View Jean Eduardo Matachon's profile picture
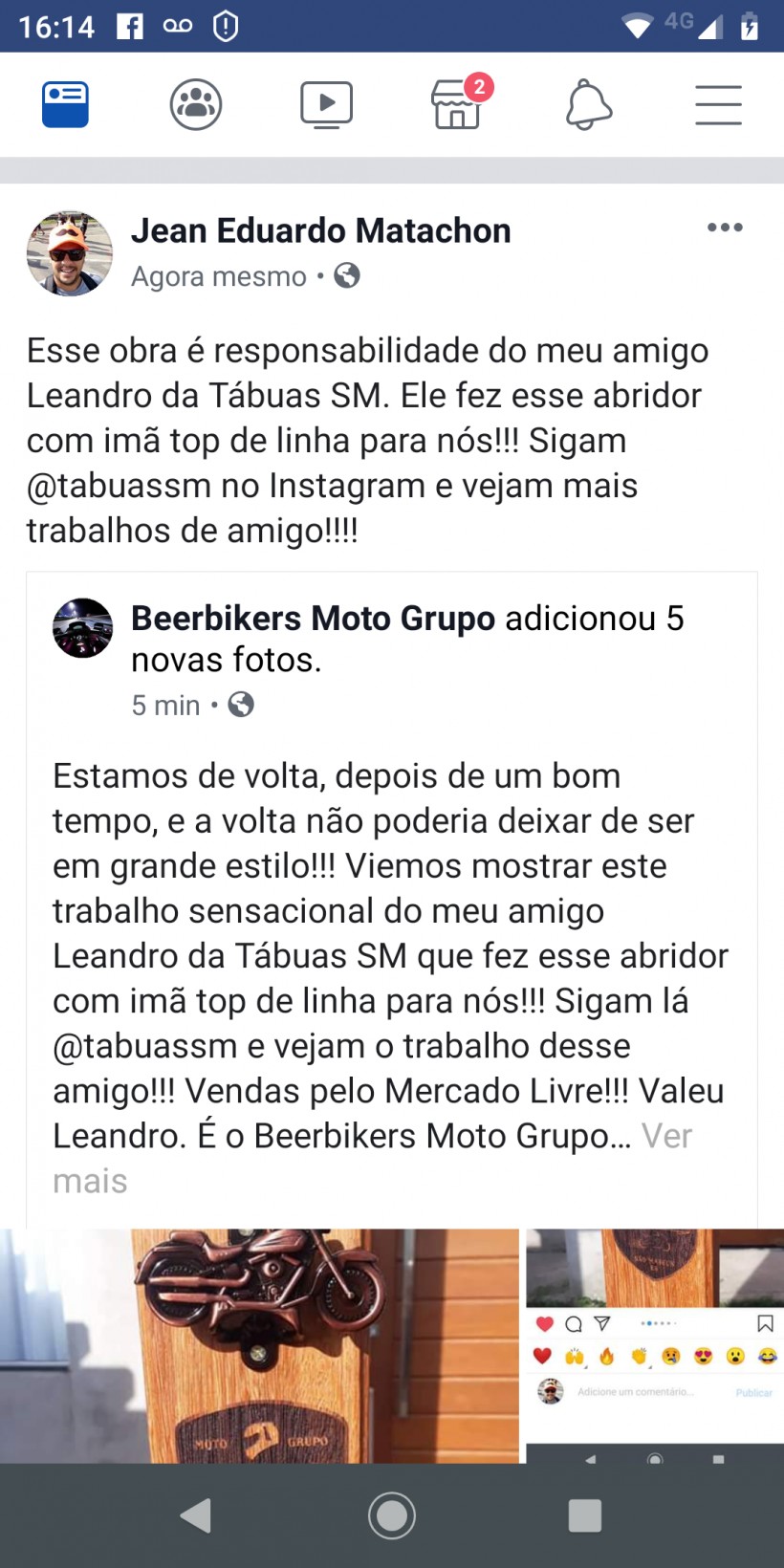784x1568 pixels. tap(69, 253)
